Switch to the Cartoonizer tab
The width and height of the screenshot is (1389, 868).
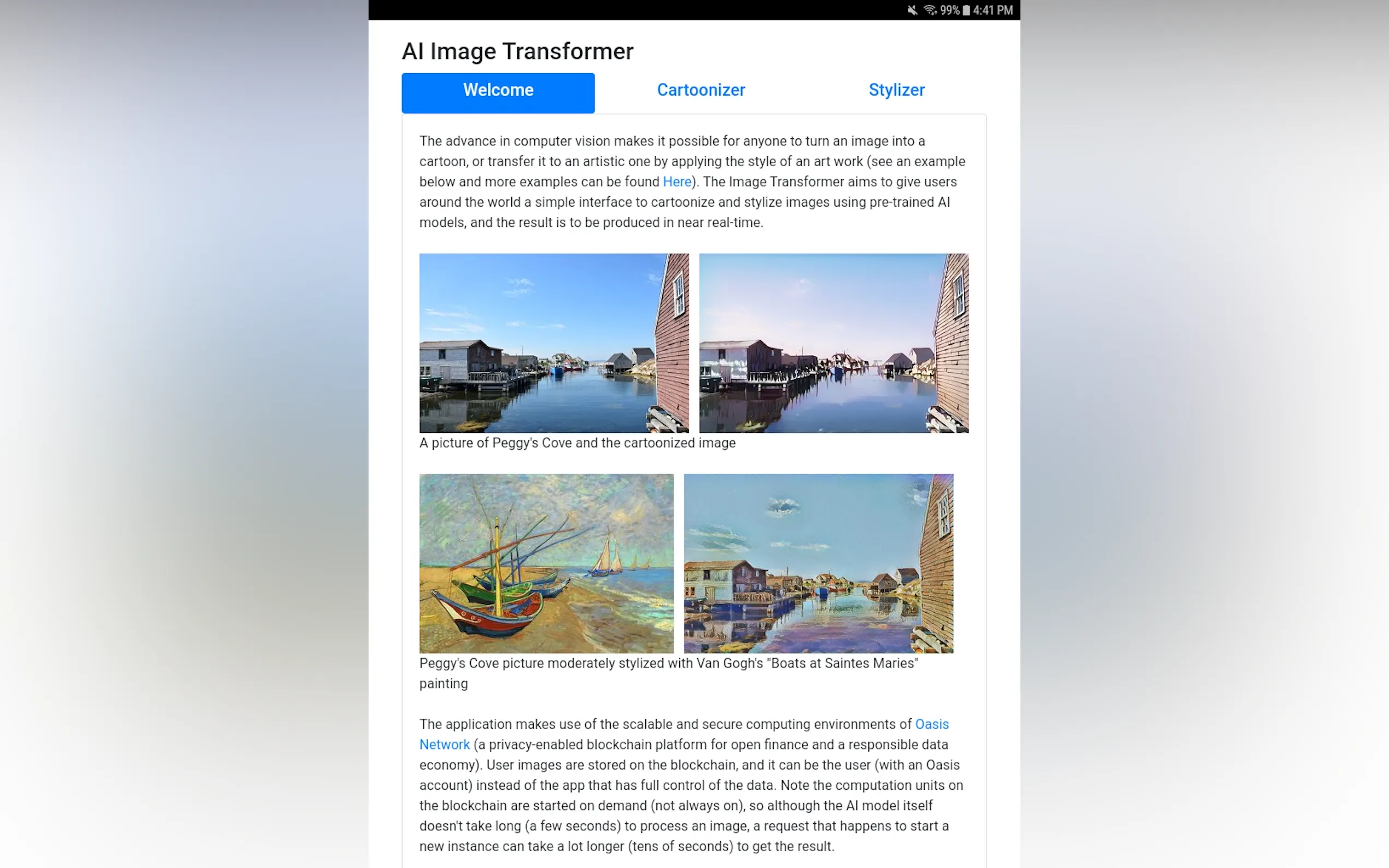pyautogui.click(x=701, y=90)
